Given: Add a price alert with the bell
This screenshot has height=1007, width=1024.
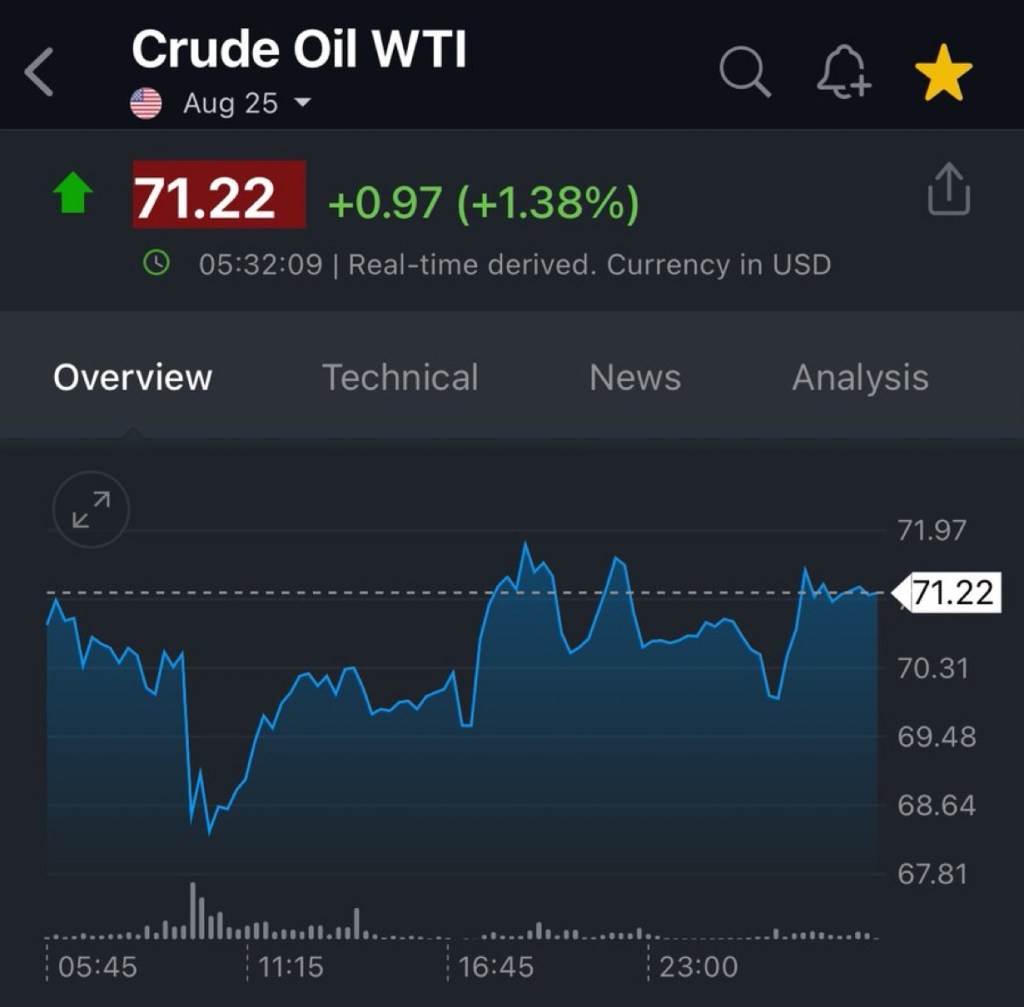Looking at the screenshot, I should (843, 73).
